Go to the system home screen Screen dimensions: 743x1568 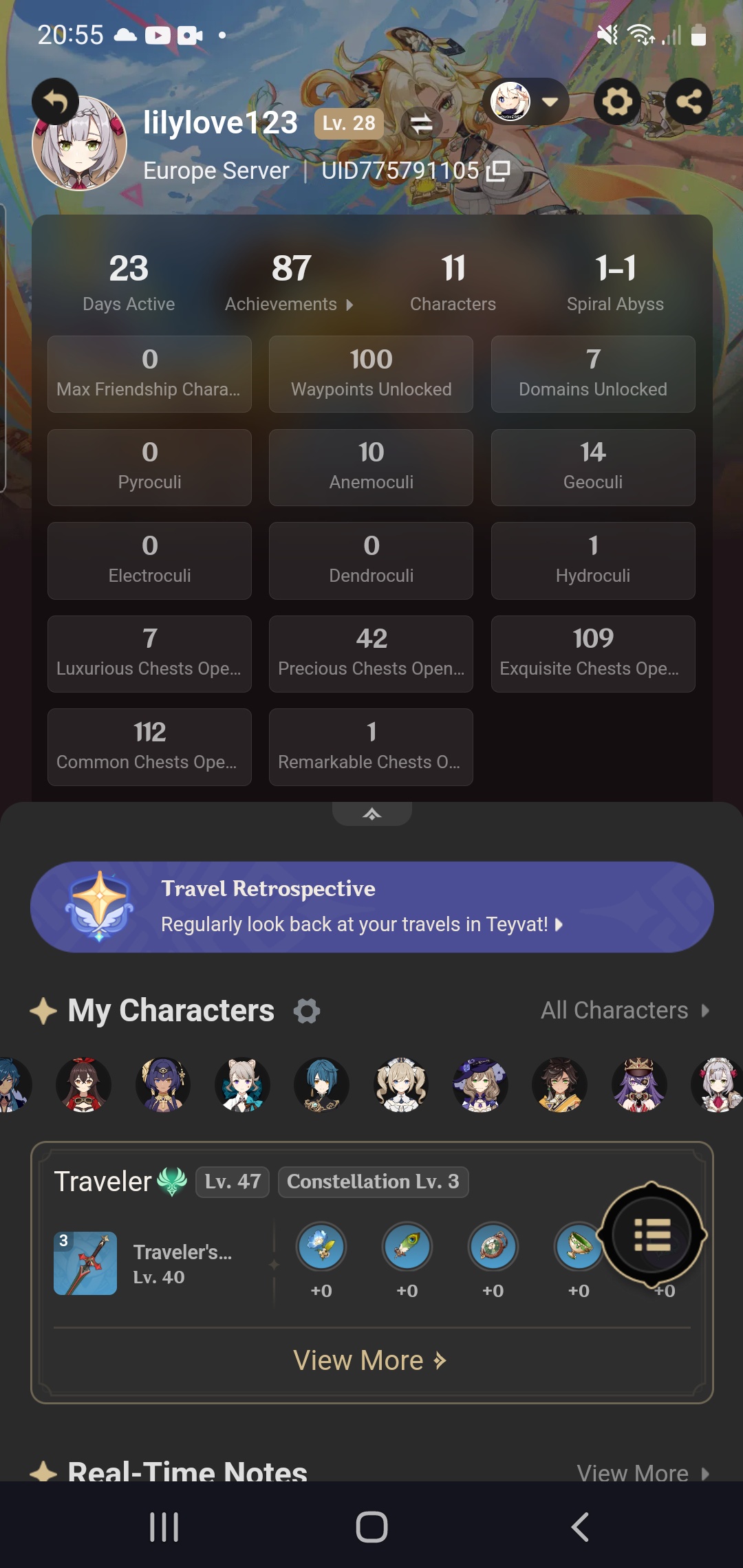(371, 1527)
